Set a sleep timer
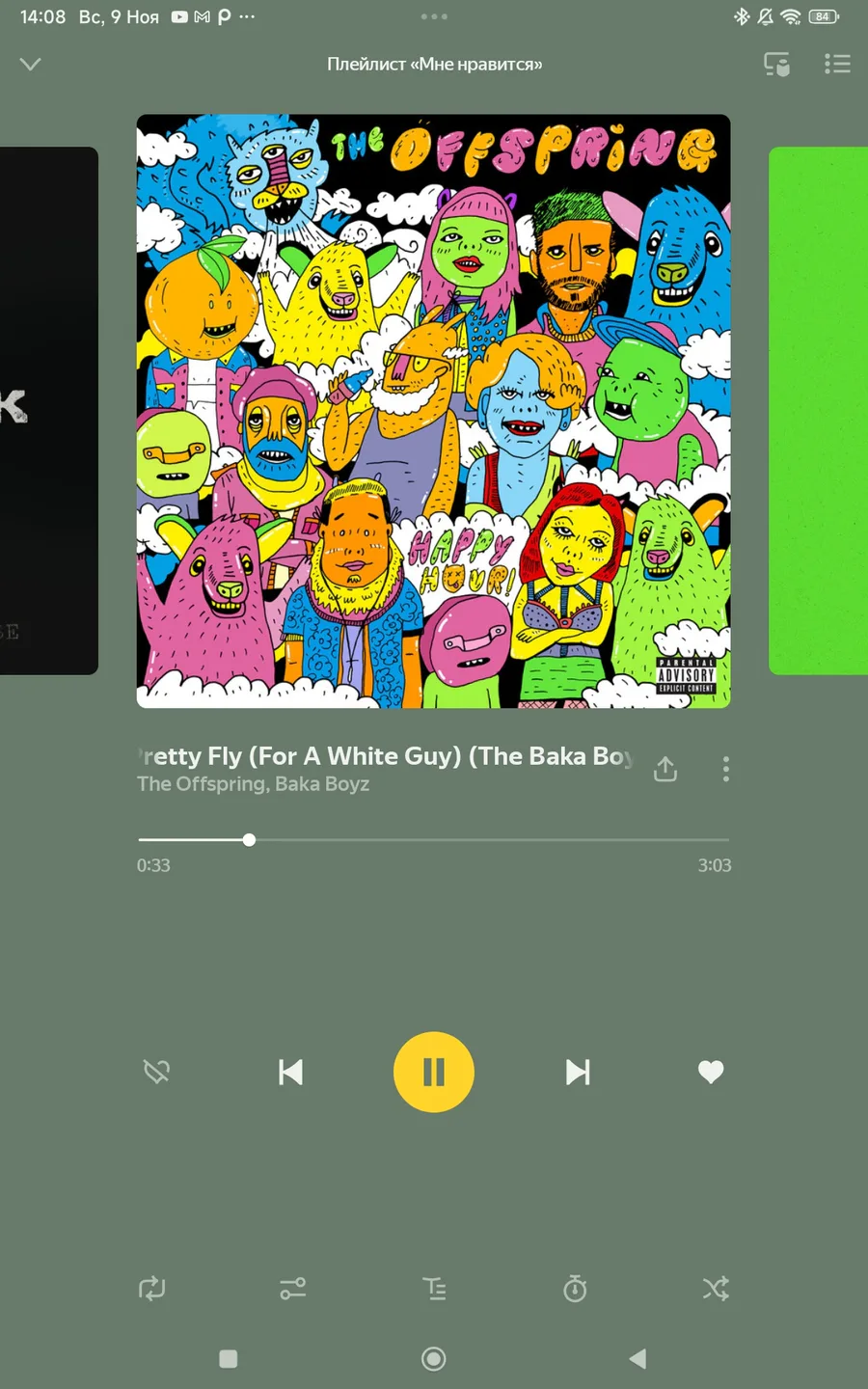 (x=575, y=1289)
